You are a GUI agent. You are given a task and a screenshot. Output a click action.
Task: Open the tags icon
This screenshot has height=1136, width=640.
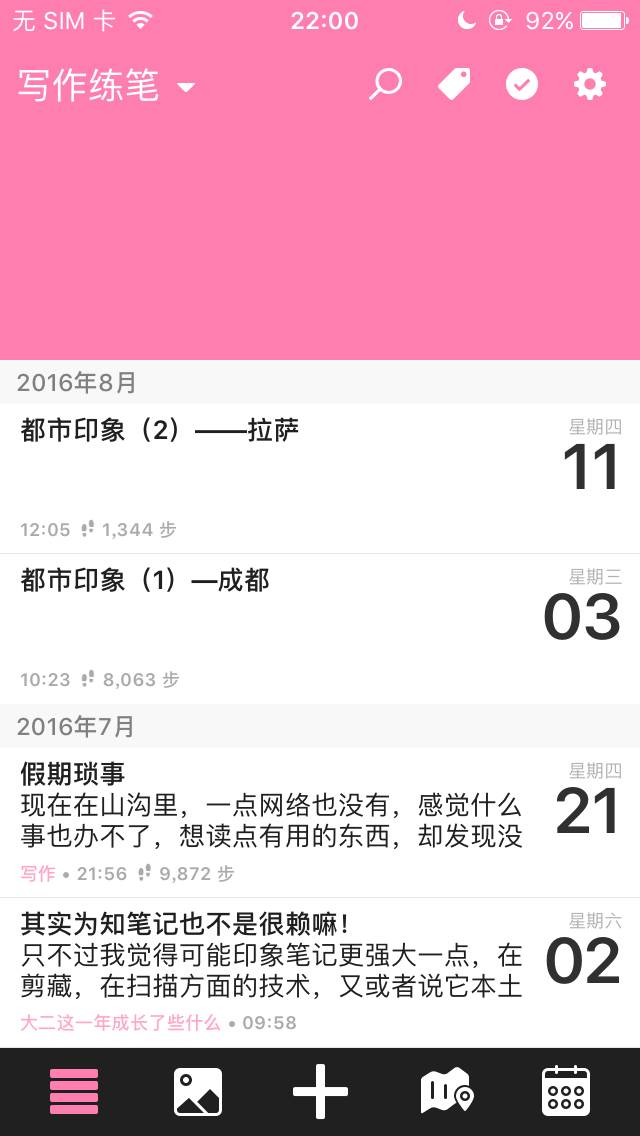click(454, 85)
